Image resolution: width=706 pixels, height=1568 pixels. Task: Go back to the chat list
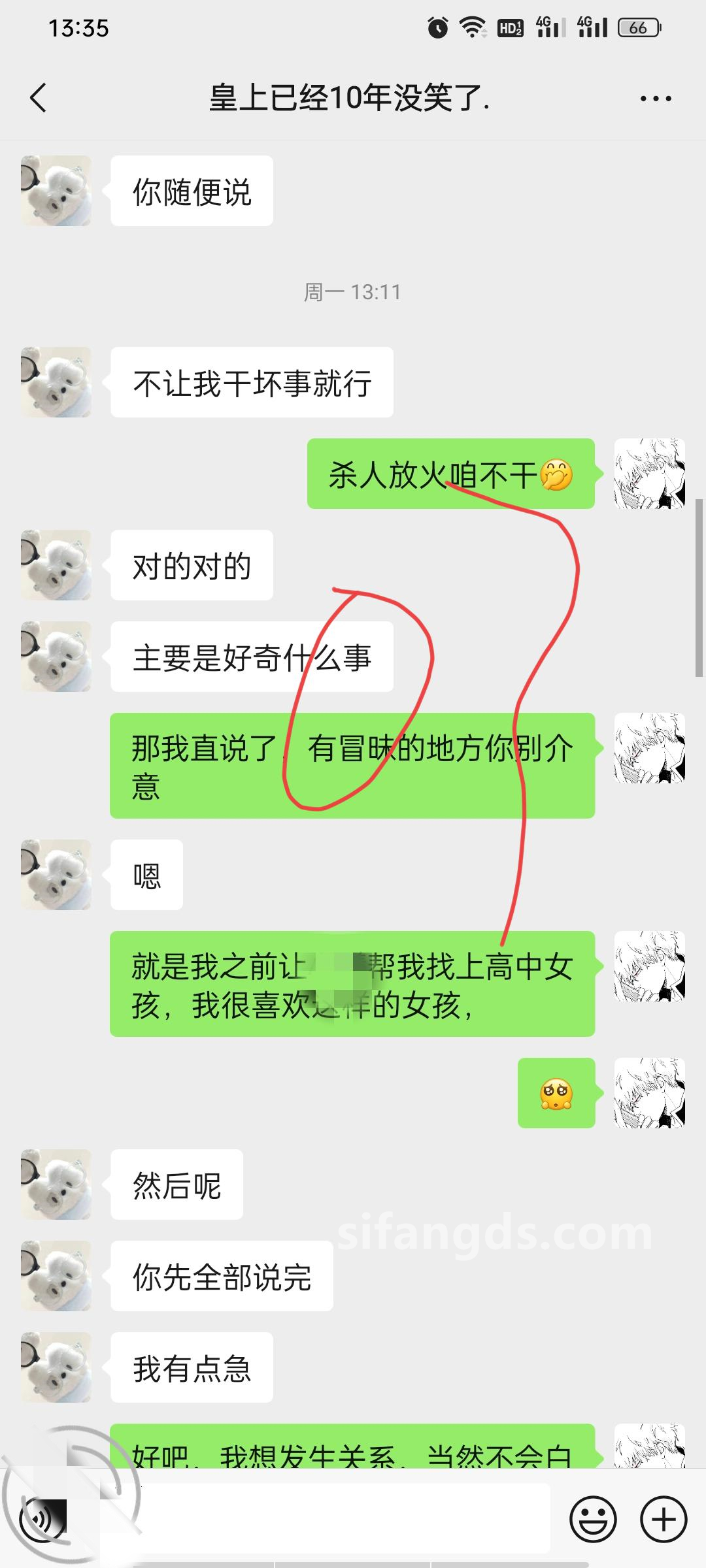(38, 99)
